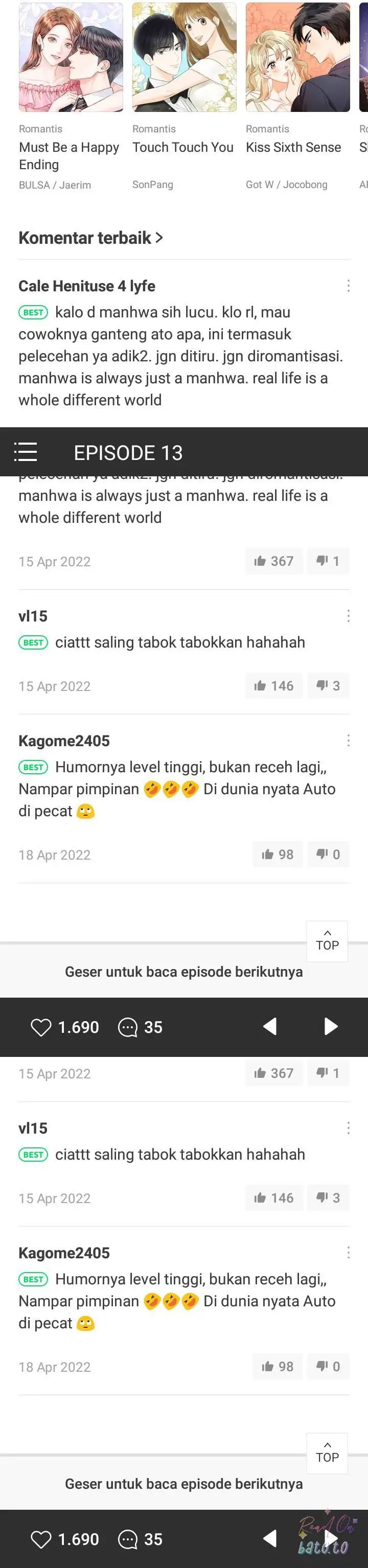Screen dimensions: 368x1568
Task: Open the Kiss Sixth Sense recommendation
Action: pyautogui.click(x=297, y=58)
